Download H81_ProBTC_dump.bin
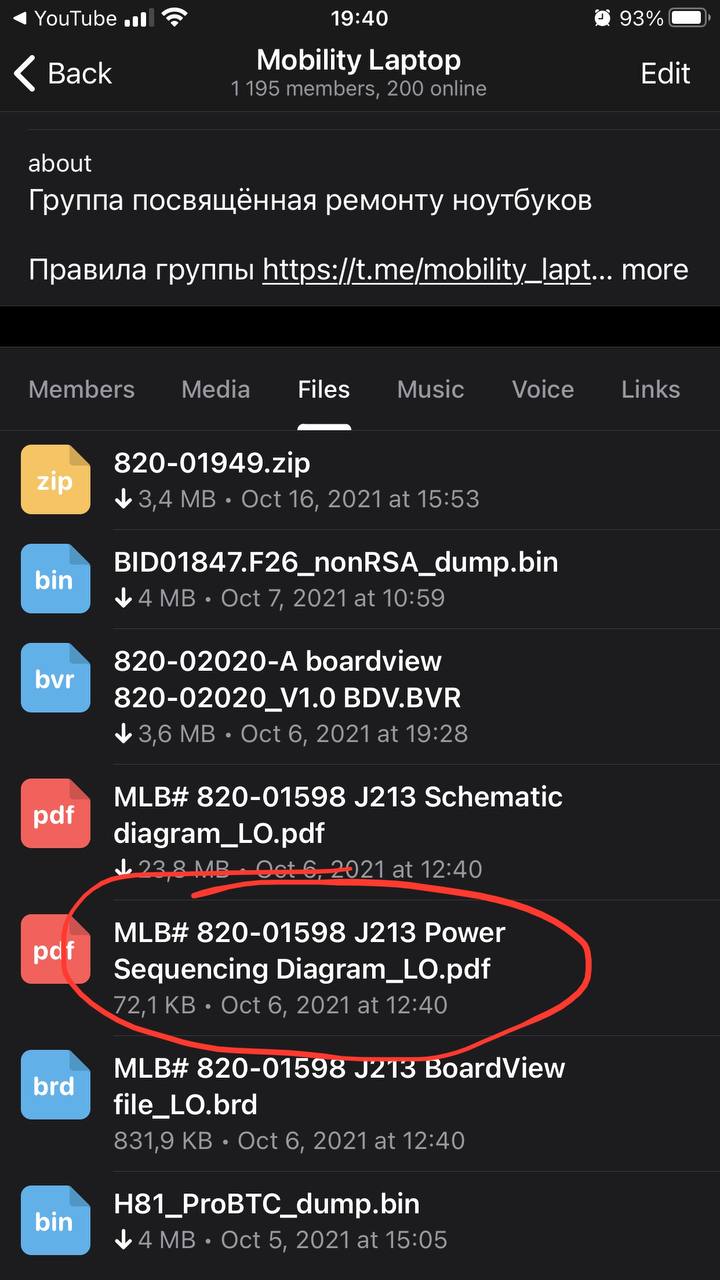This screenshot has height=1280, width=720. tap(360, 1221)
